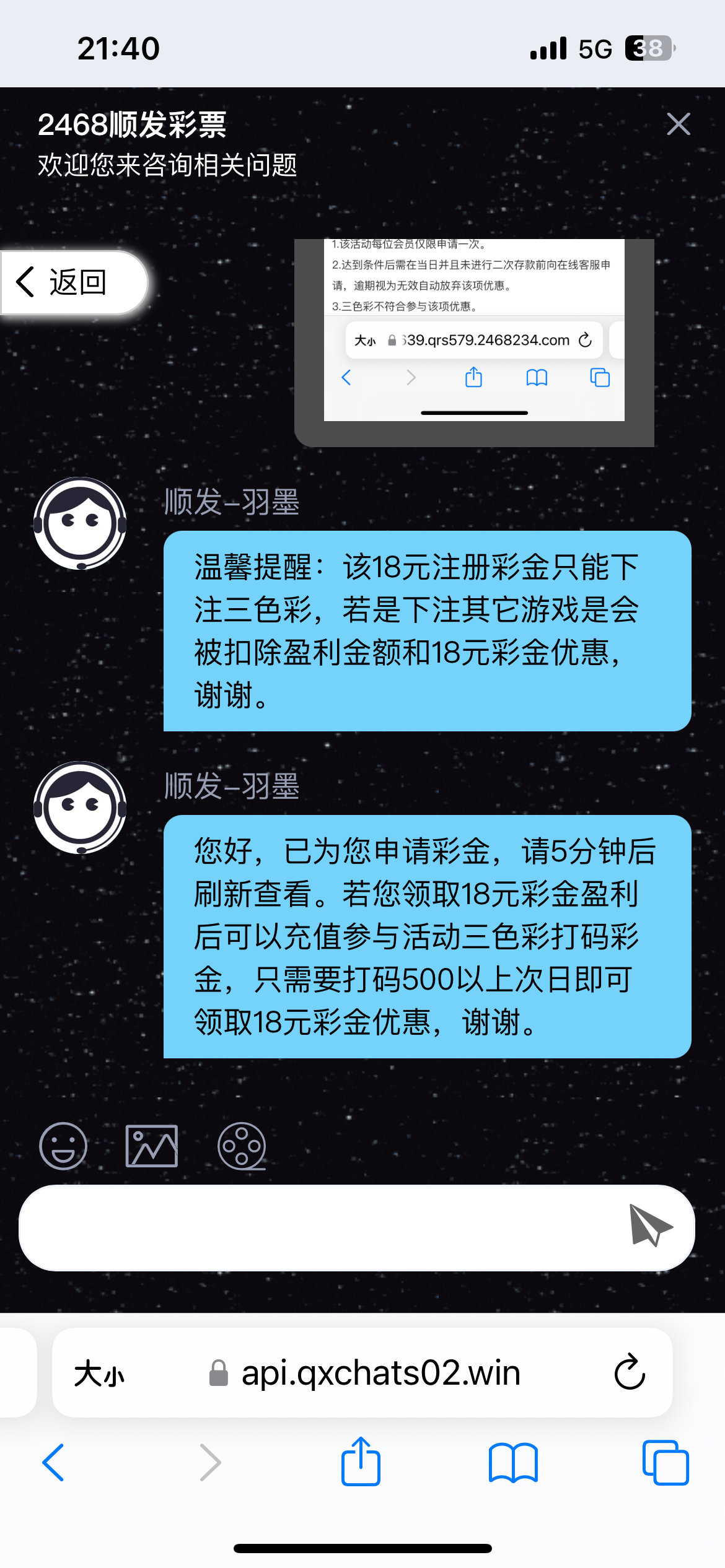
Task: Show all open Safari tabs
Action: click(666, 1463)
